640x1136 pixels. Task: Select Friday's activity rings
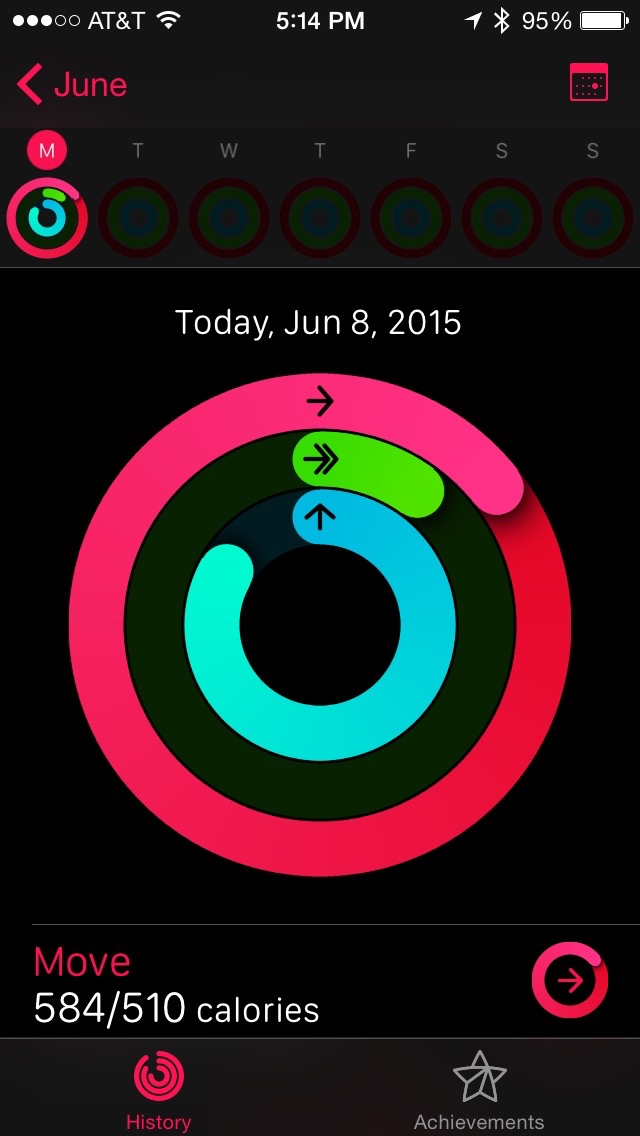411,216
